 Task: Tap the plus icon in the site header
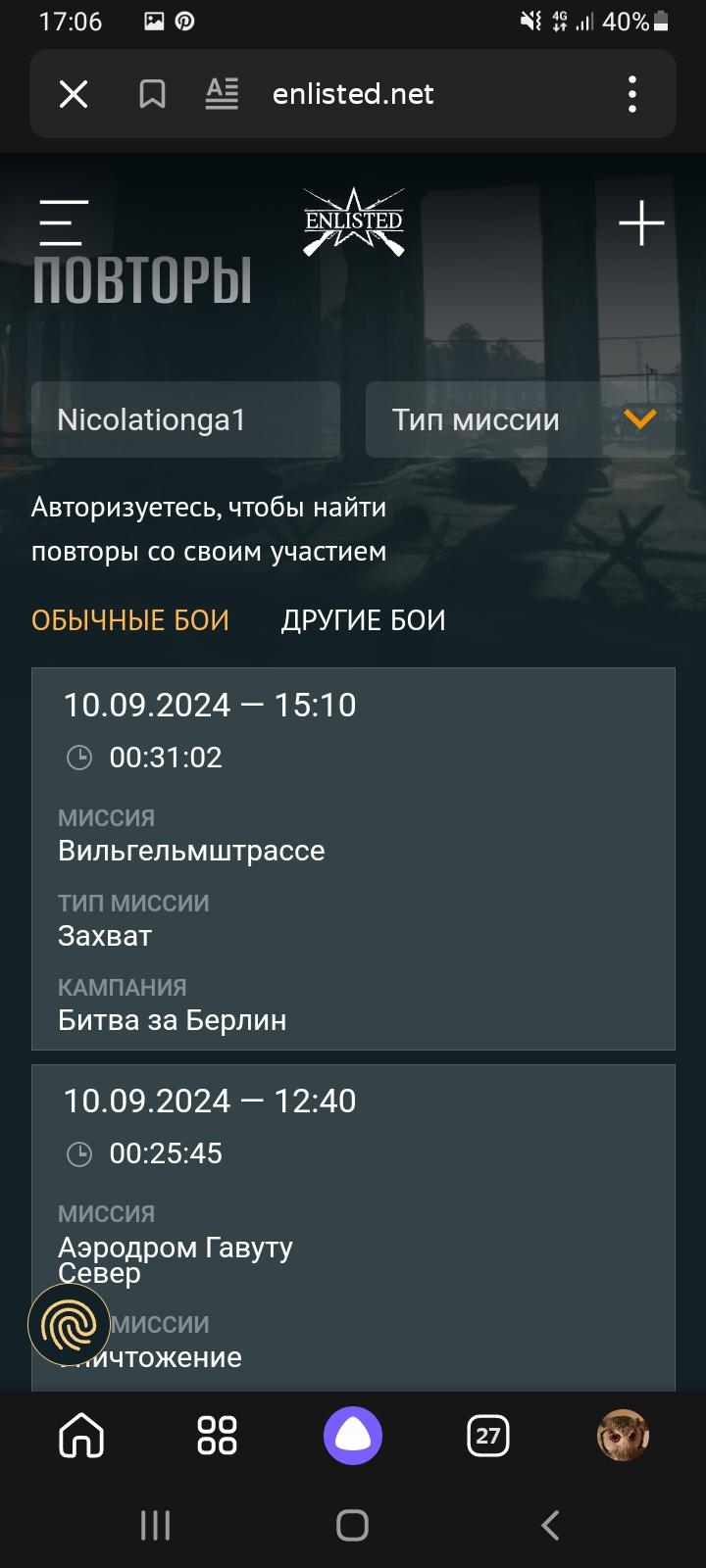click(x=641, y=223)
